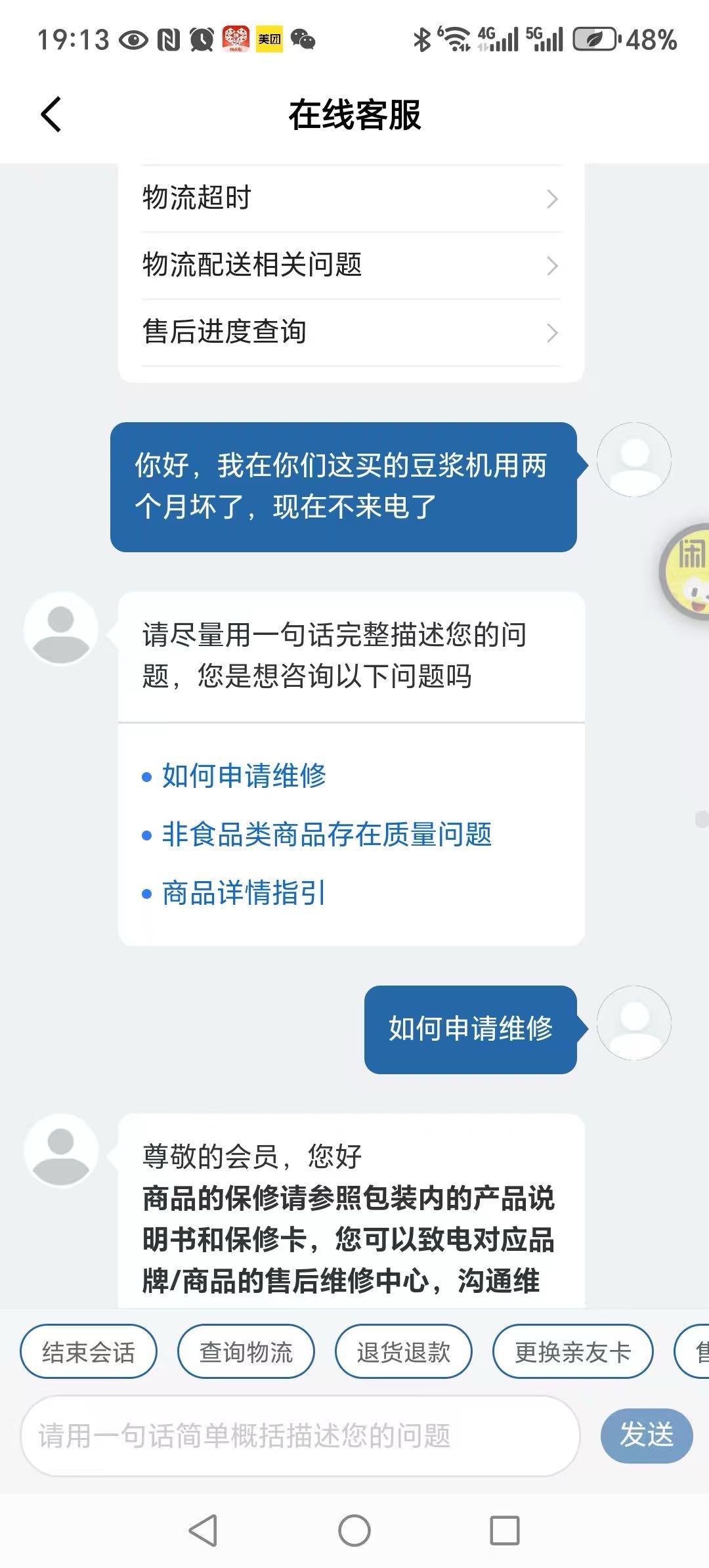Go back from 在线客服 screen

pos(51,115)
